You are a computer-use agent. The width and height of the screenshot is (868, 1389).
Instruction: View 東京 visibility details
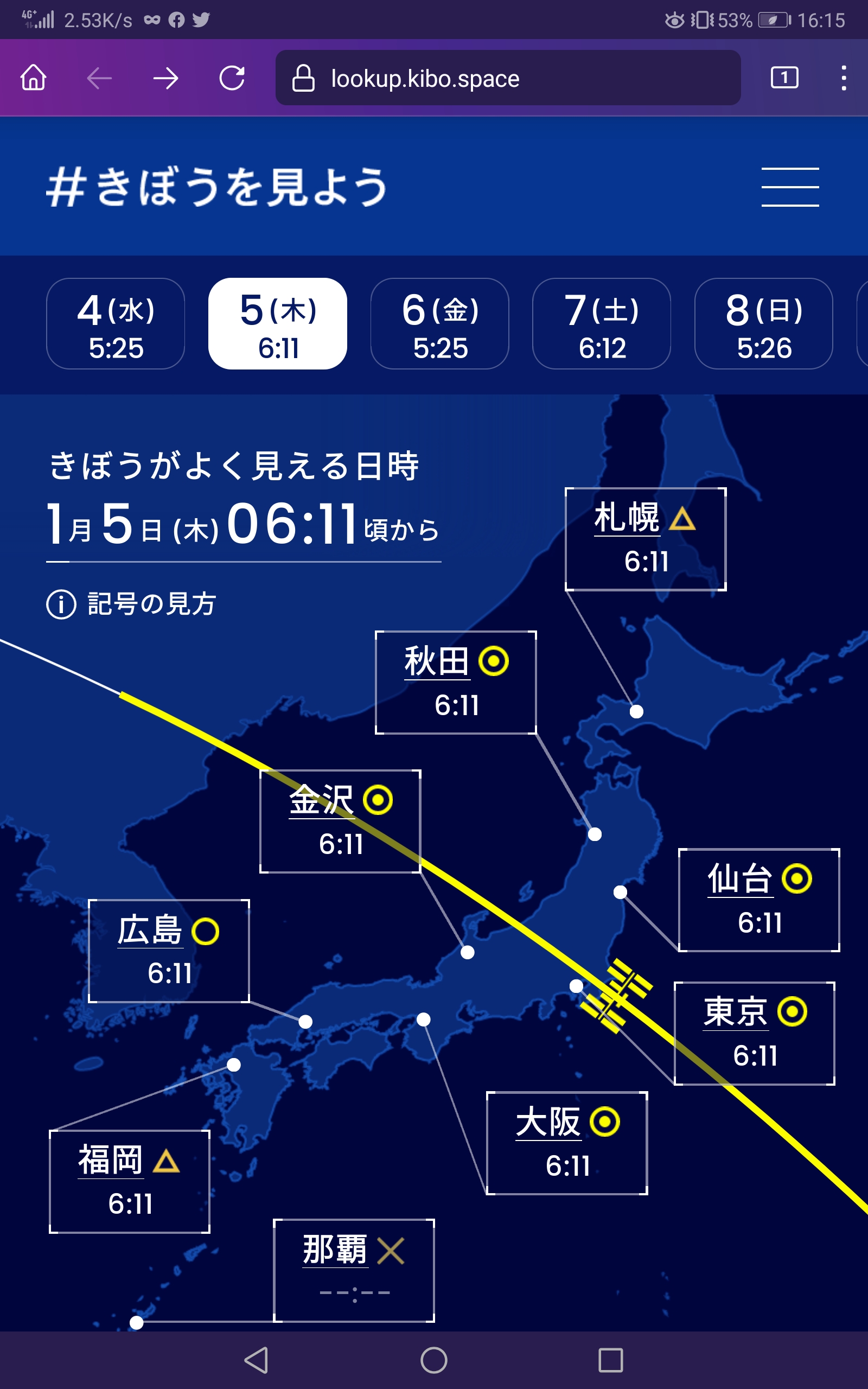click(x=754, y=1034)
